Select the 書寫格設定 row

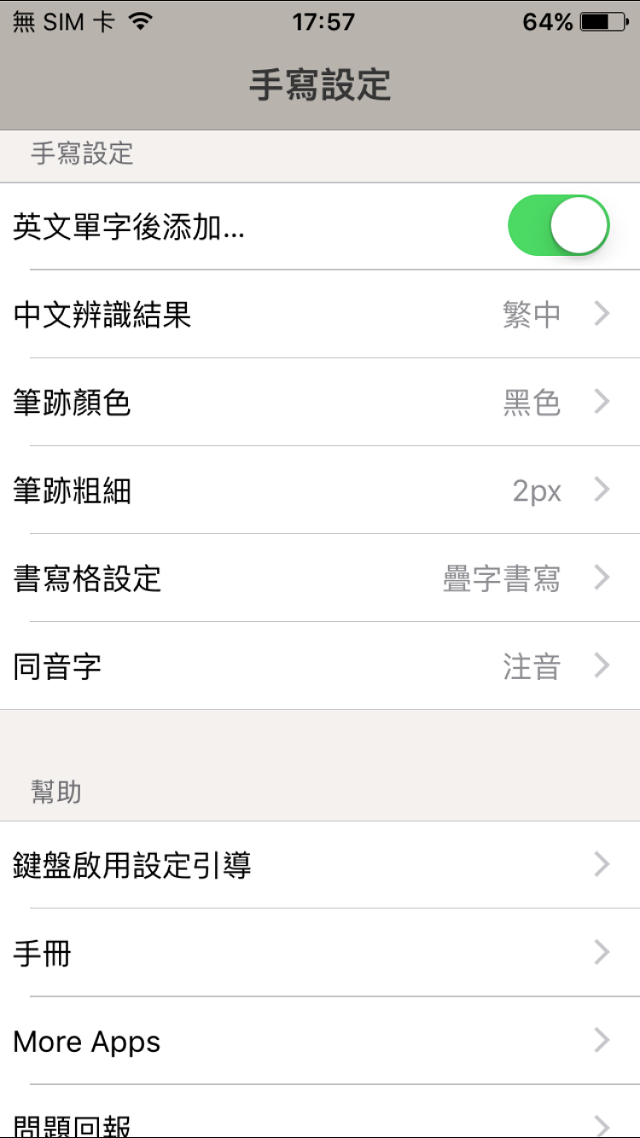click(x=320, y=578)
